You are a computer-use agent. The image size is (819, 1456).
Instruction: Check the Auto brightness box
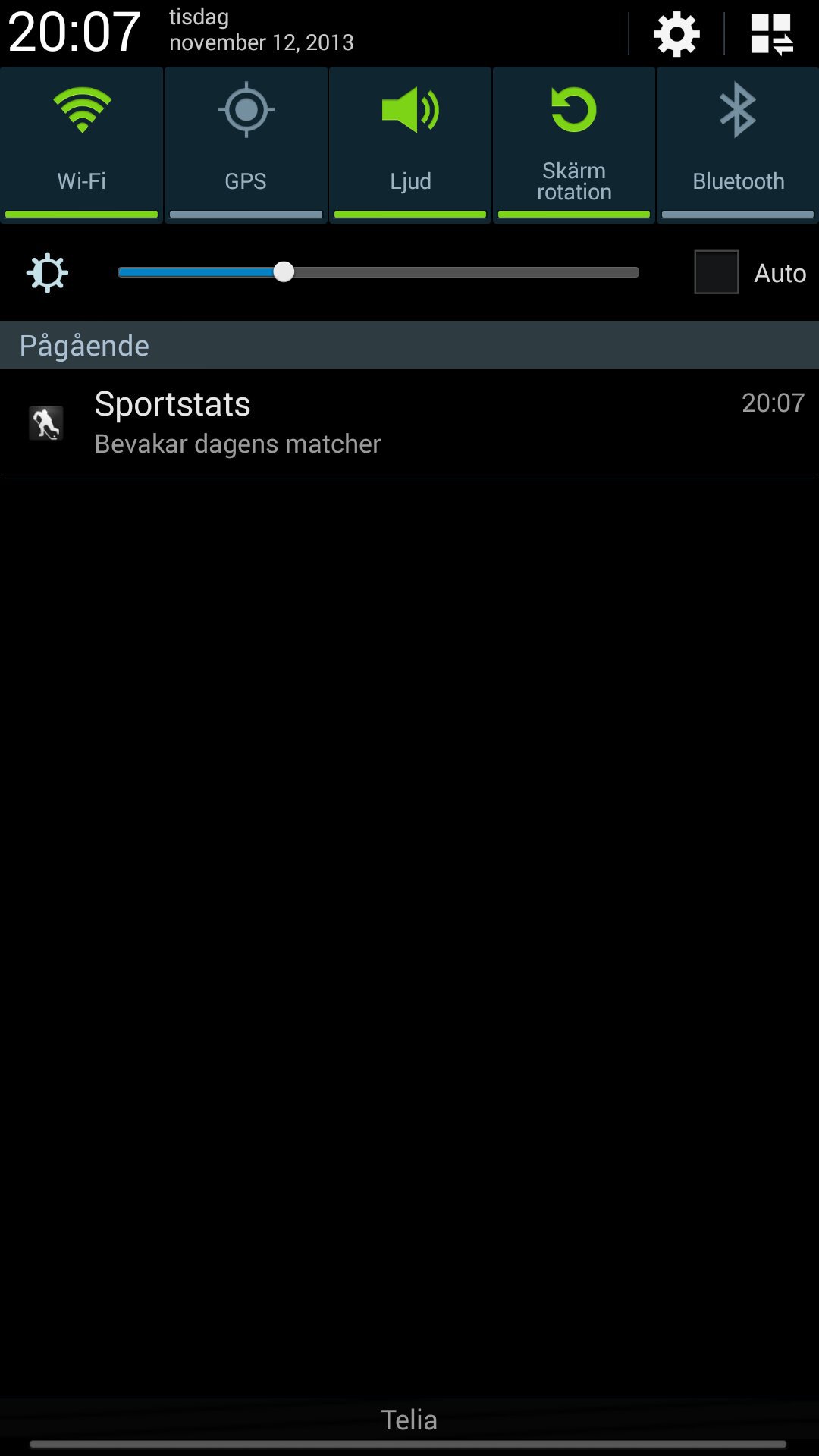[x=717, y=272]
